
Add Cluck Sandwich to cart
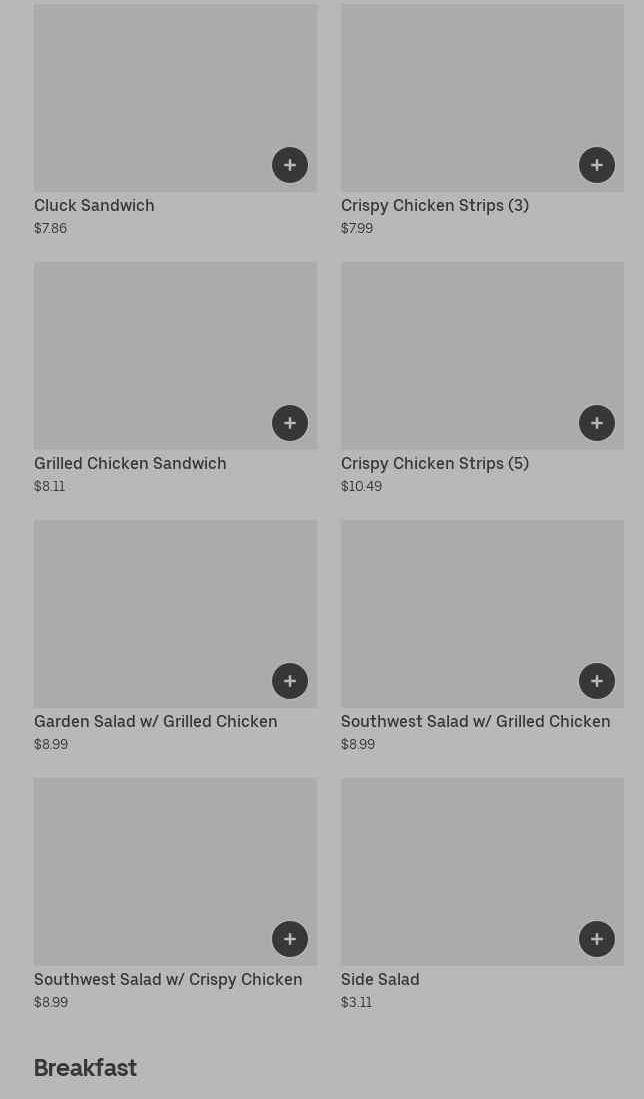[290, 165]
